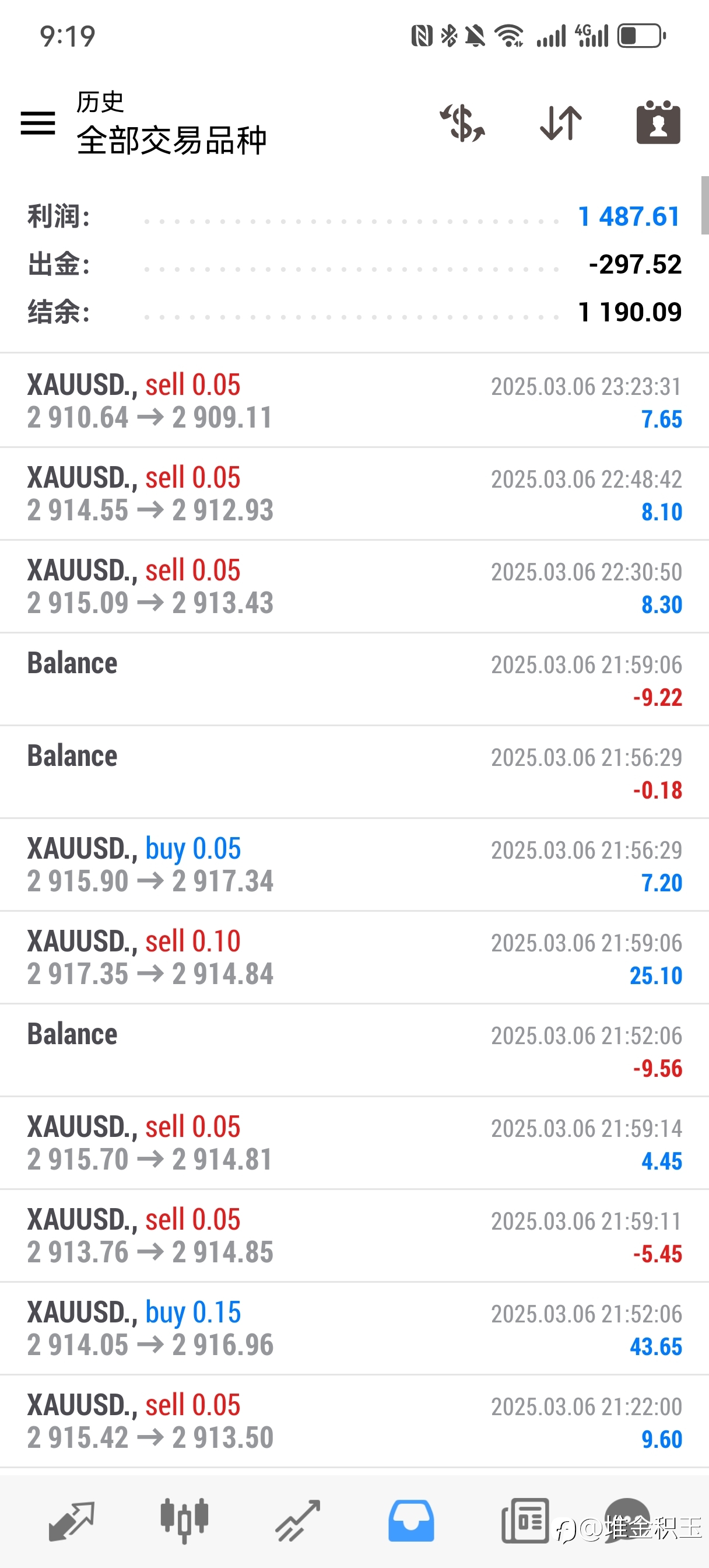Screen dimensions: 709x1568
Task: Expand the buy 0.15 trade with 43.65 profit
Action: tap(354, 1329)
